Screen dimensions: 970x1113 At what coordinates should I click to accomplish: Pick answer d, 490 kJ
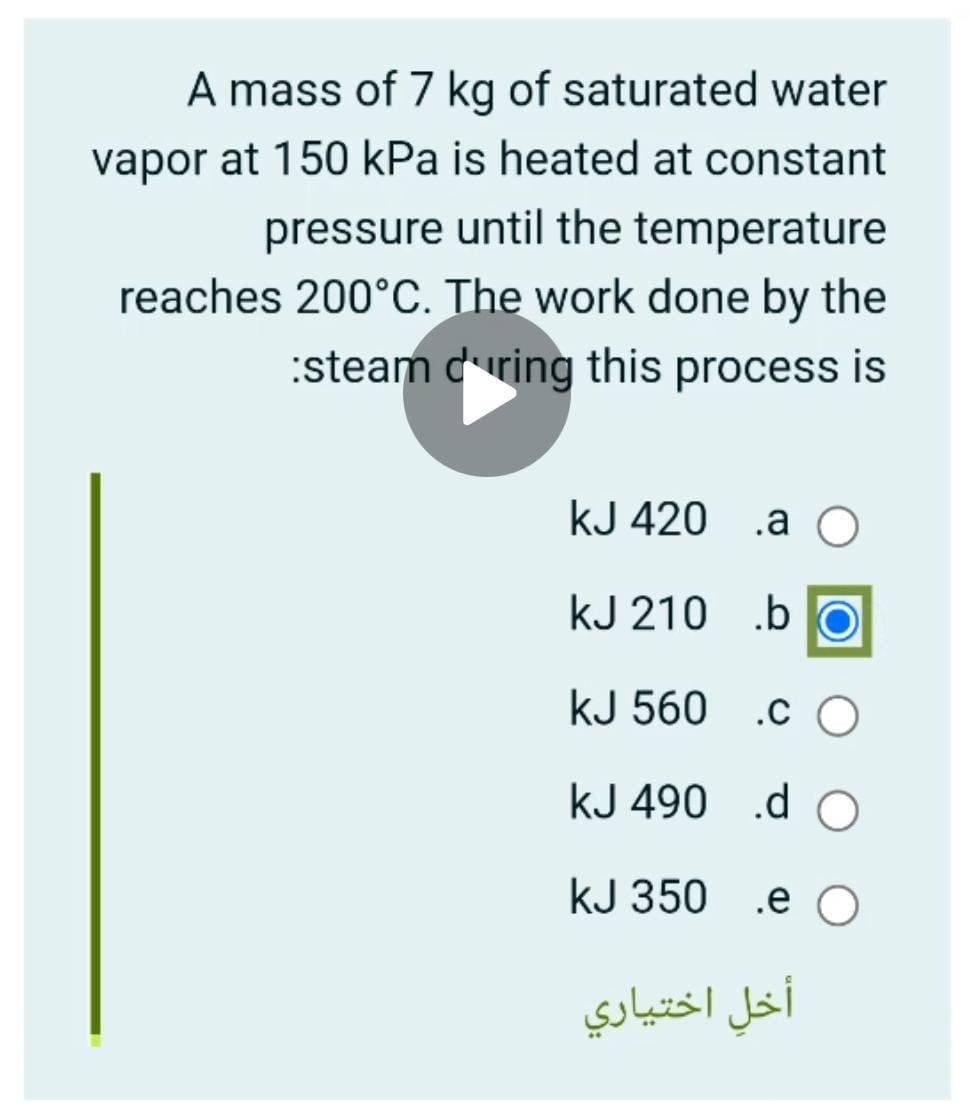click(x=838, y=812)
